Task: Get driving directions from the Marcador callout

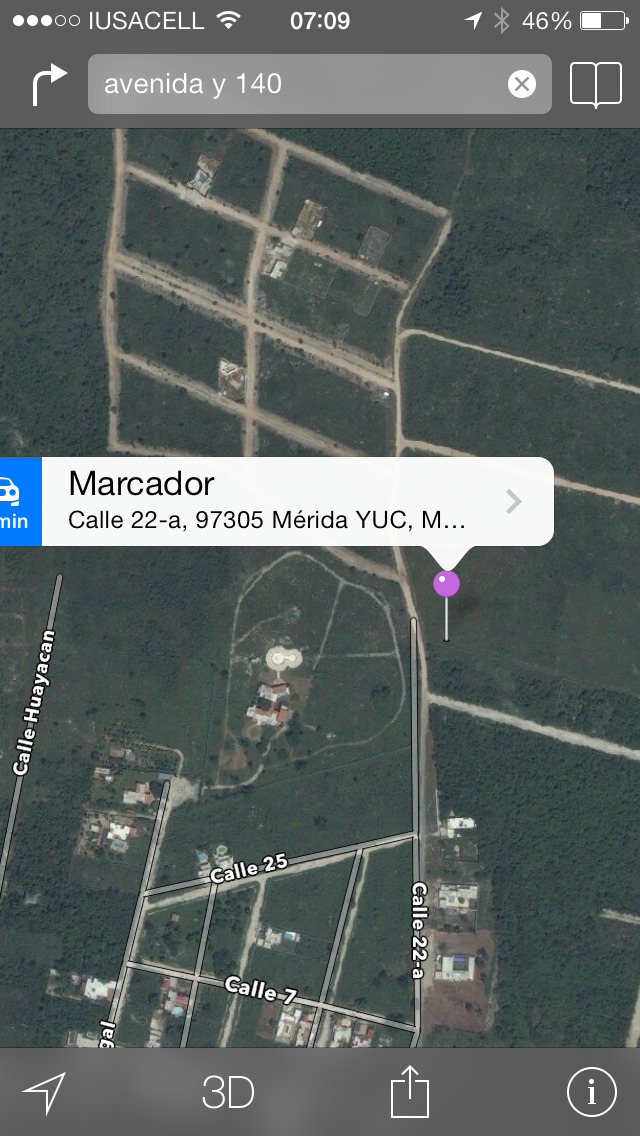Action: (x=18, y=502)
